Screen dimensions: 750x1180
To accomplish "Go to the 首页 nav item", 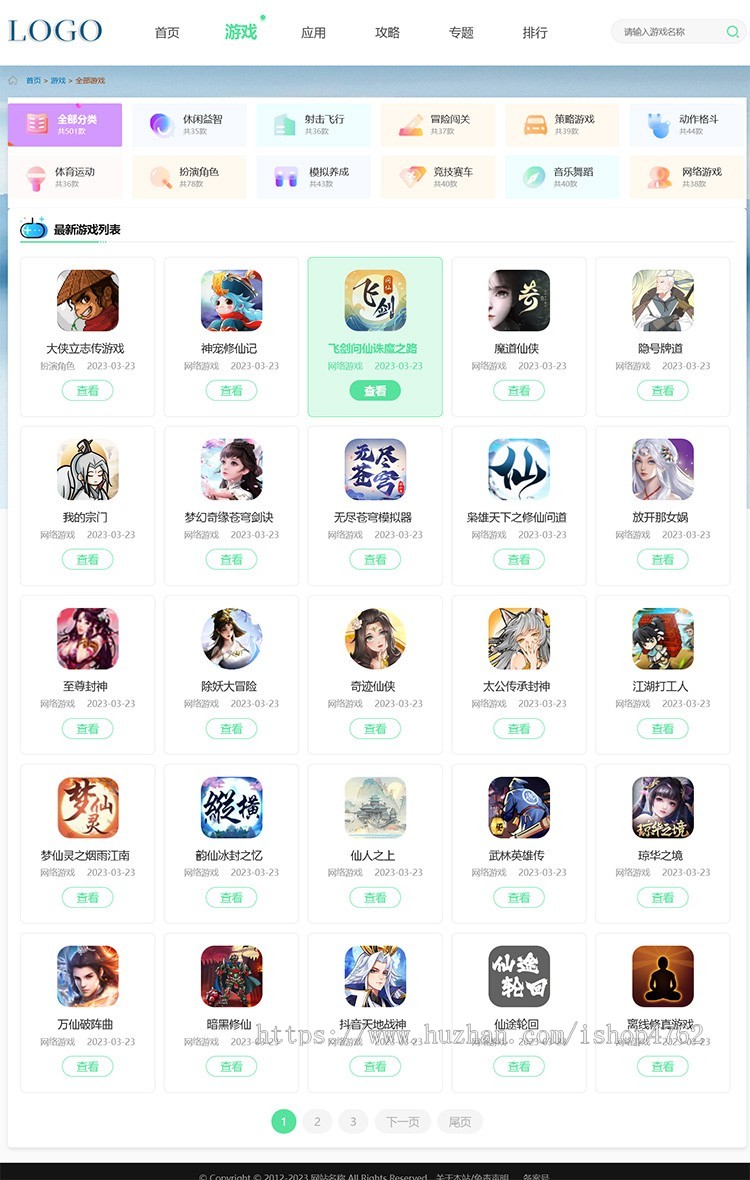I will tap(167, 32).
